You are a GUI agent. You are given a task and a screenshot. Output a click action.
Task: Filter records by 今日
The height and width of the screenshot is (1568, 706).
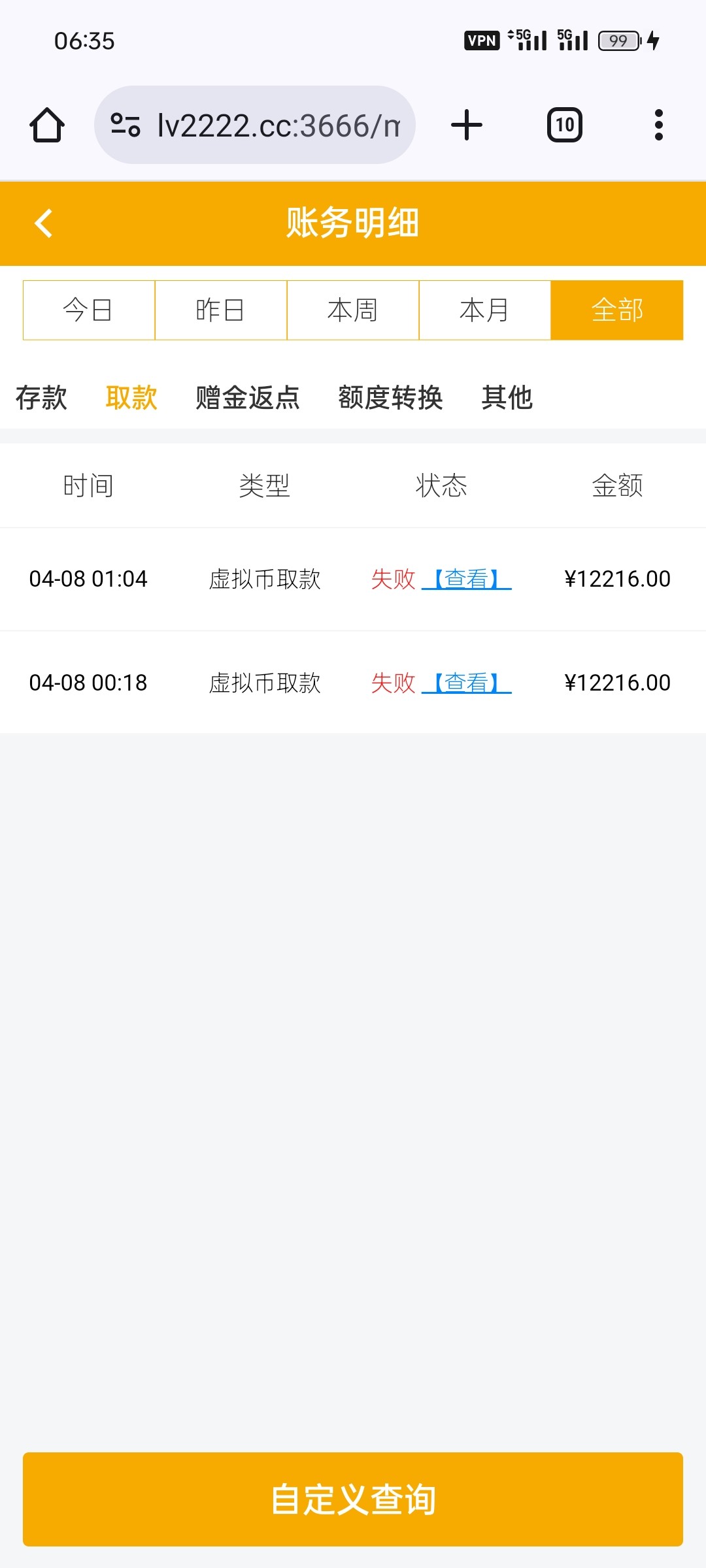point(89,310)
